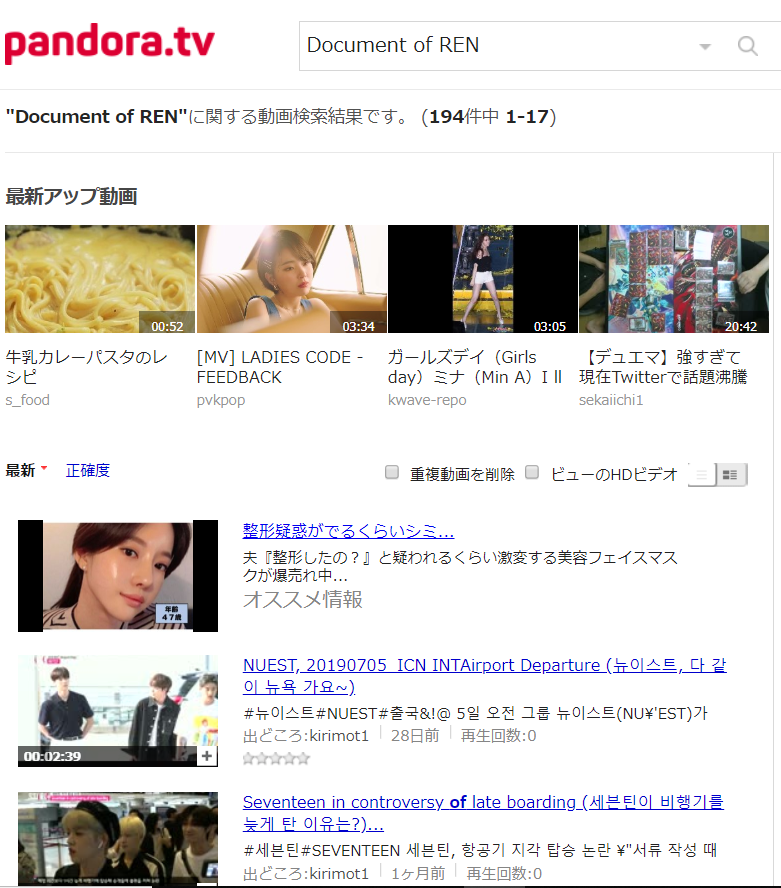Open the 【デュエマ】 video thumbnail

(x=673, y=279)
